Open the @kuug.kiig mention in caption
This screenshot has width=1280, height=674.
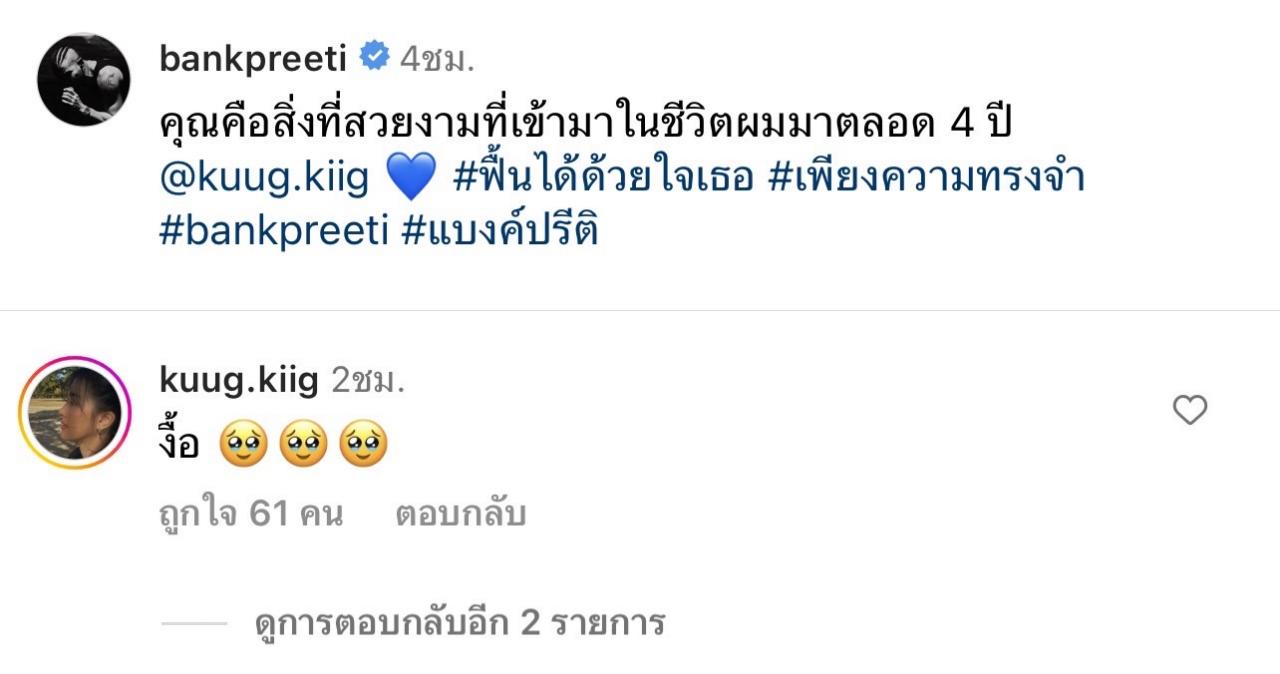click(265, 179)
